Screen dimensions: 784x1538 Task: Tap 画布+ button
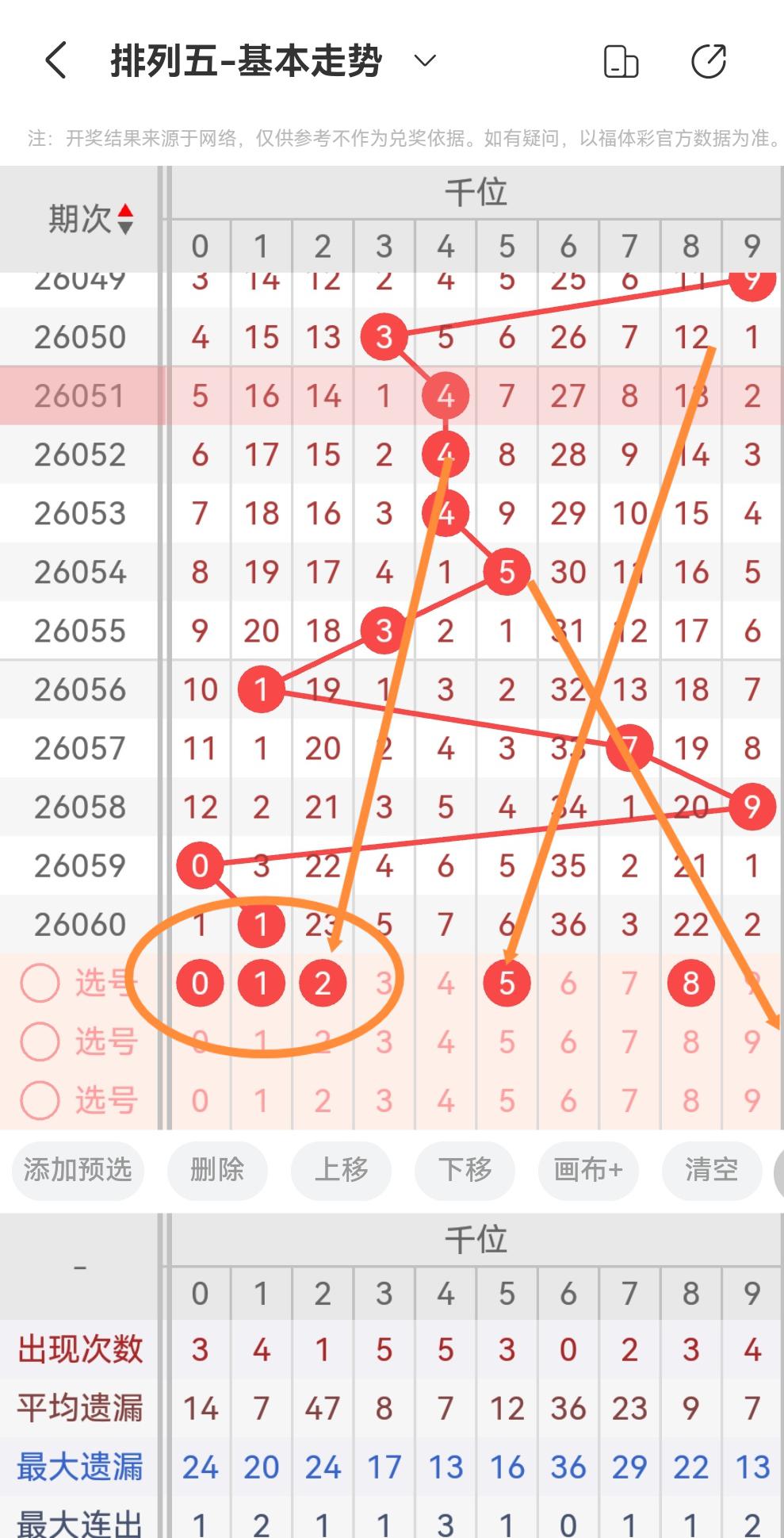(588, 1170)
